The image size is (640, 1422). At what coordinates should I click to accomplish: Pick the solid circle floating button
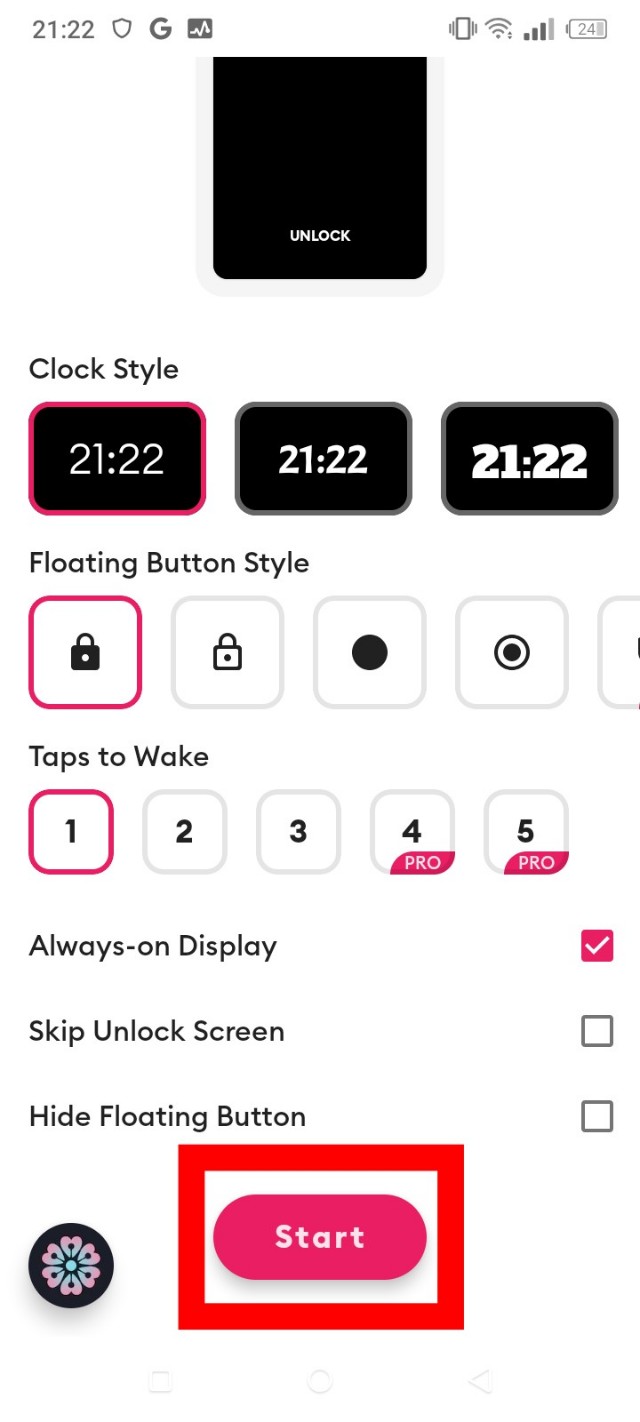370,652
